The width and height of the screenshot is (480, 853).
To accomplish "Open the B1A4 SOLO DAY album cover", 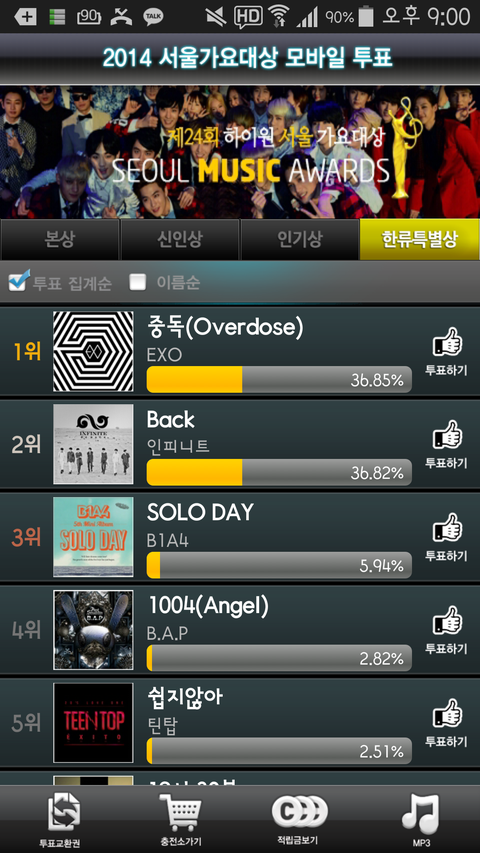I will point(93,537).
